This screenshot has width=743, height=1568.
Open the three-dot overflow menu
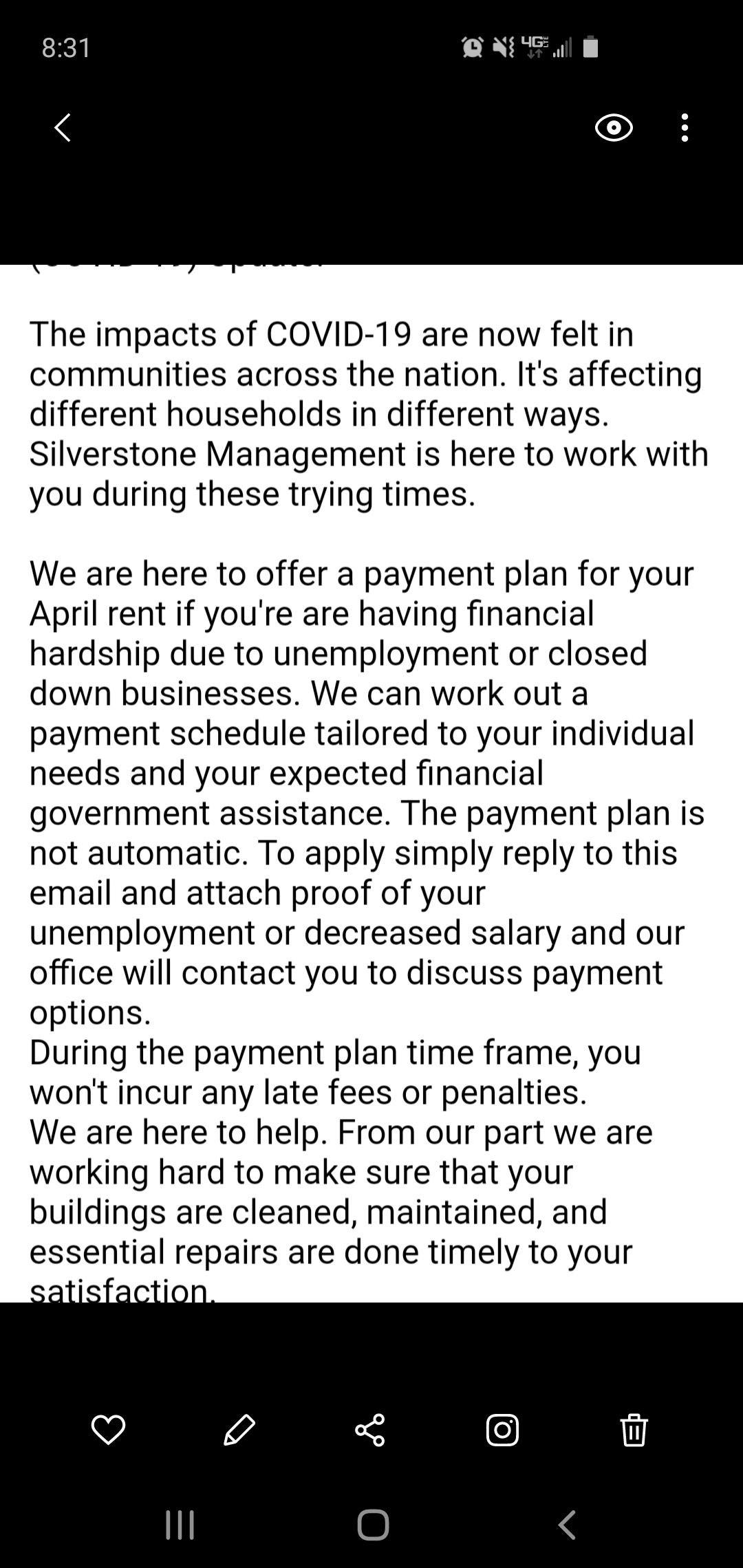tap(684, 128)
